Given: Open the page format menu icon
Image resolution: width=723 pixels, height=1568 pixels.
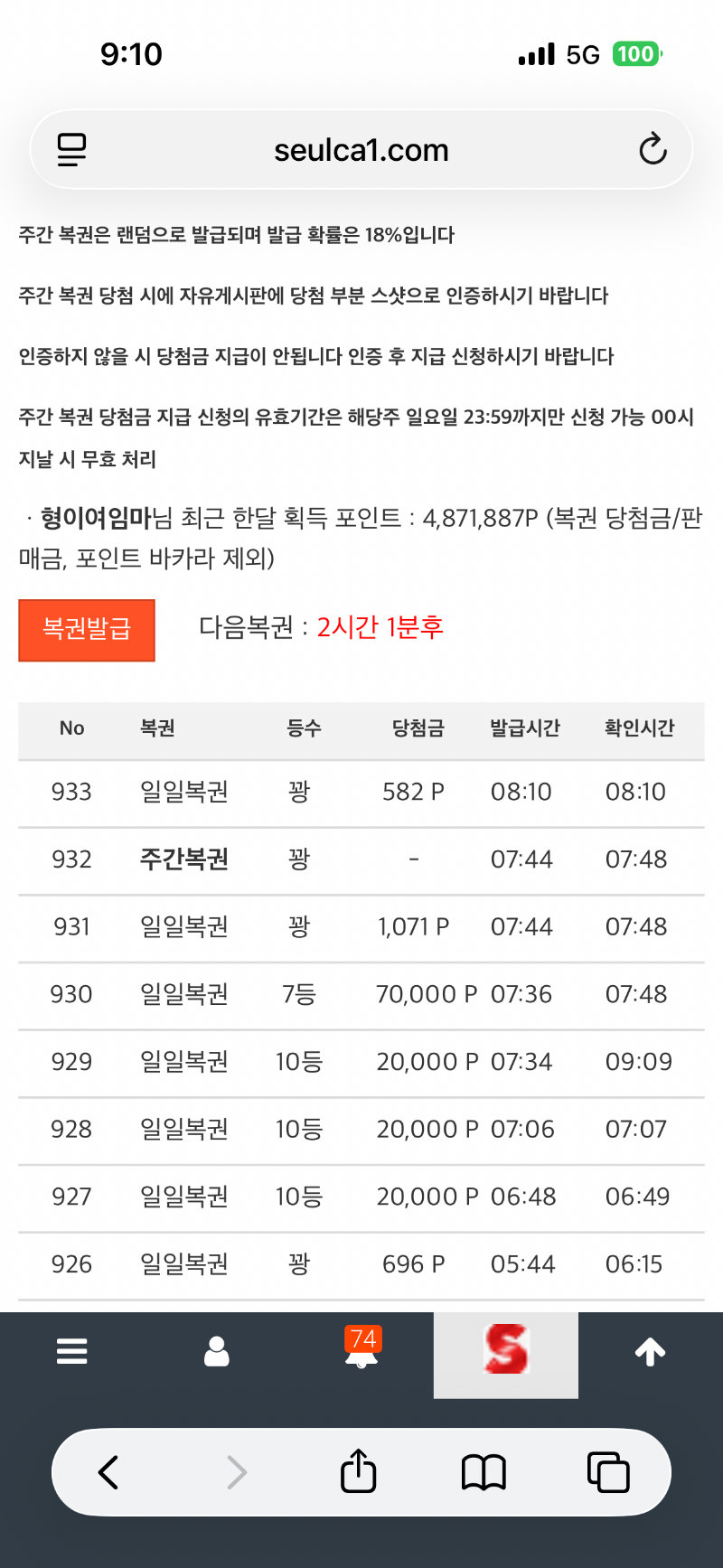Looking at the screenshot, I should [x=72, y=150].
